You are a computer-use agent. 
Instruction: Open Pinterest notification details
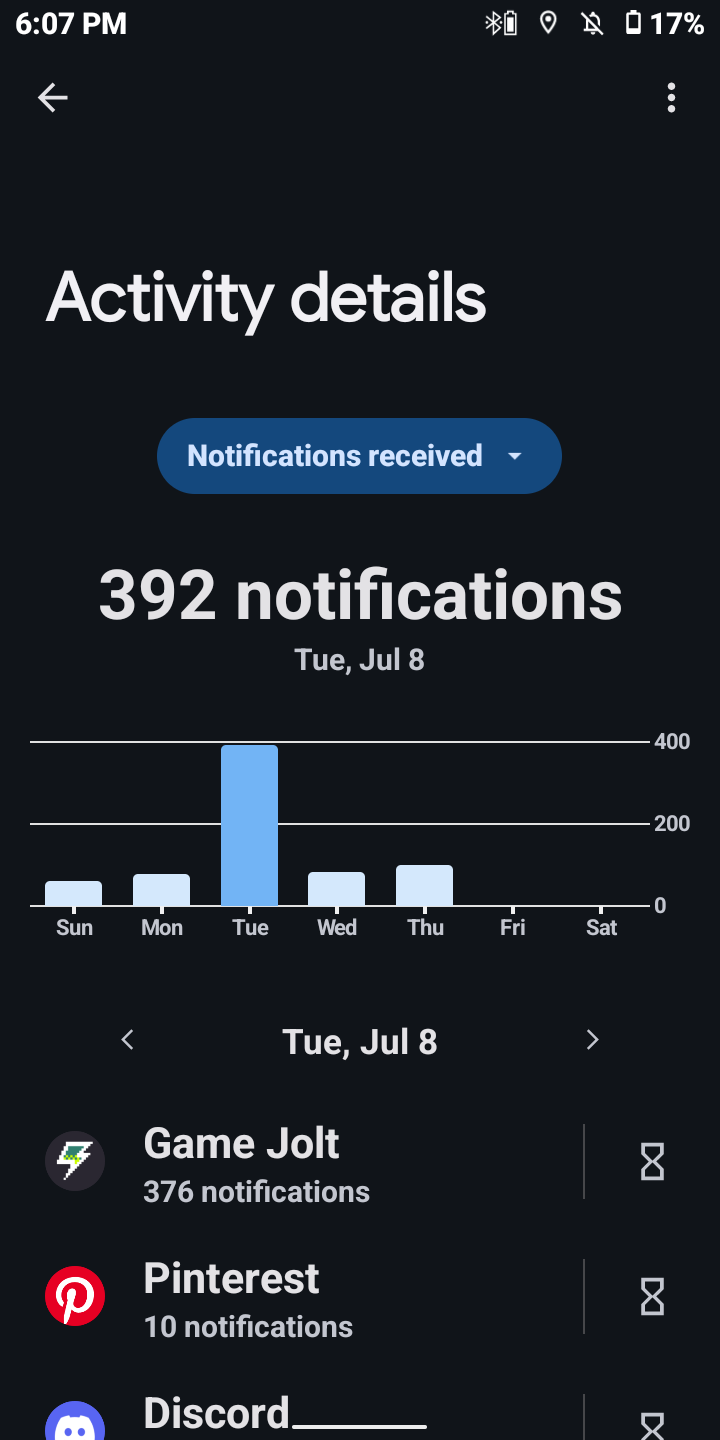pos(292,1297)
